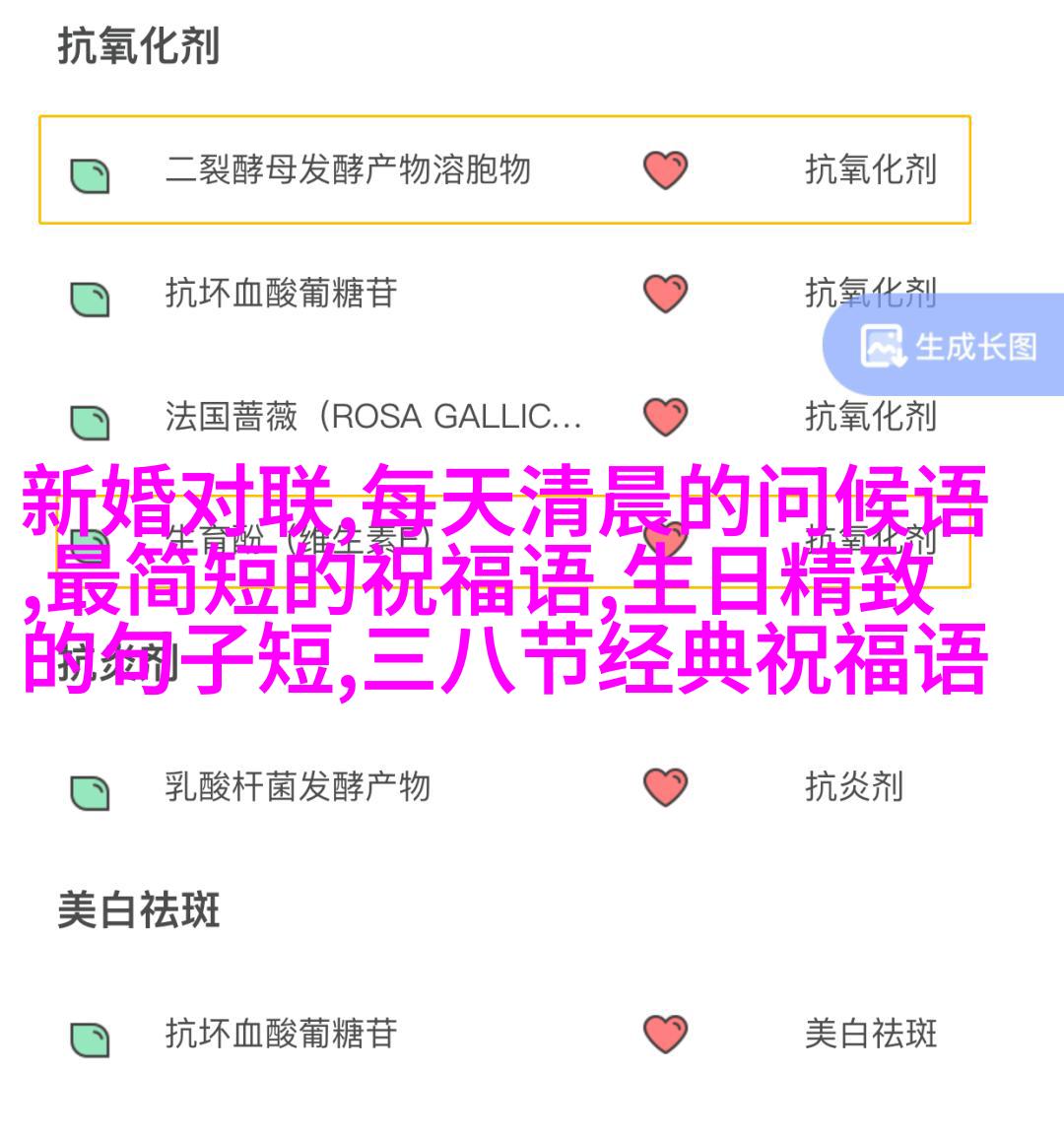Tap the heart icon beside 法国蔷薇

pyautogui.click(x=665, y=417)
